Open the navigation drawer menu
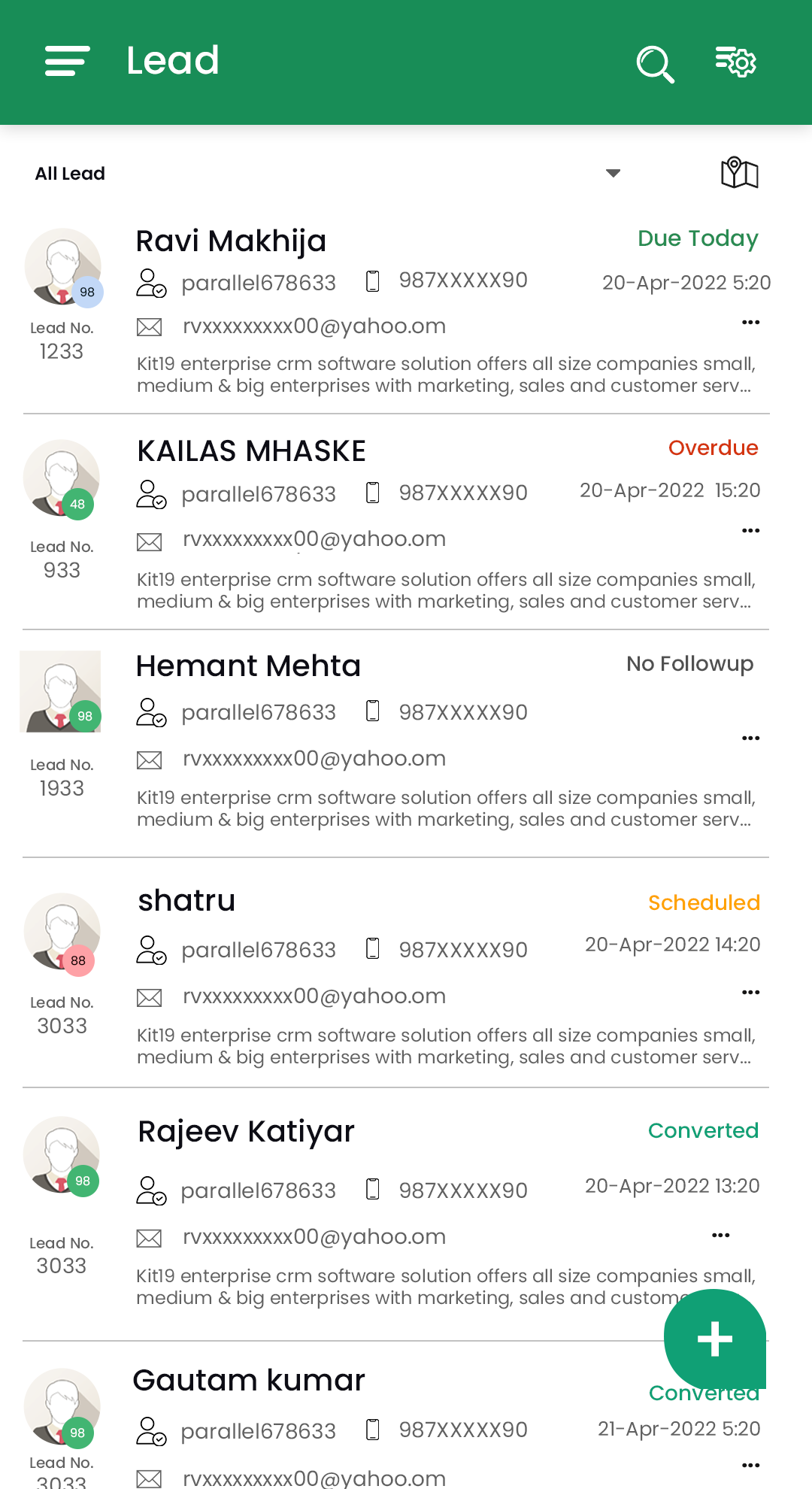Viewport: 812px width, 1489px height. pos(67,61)
